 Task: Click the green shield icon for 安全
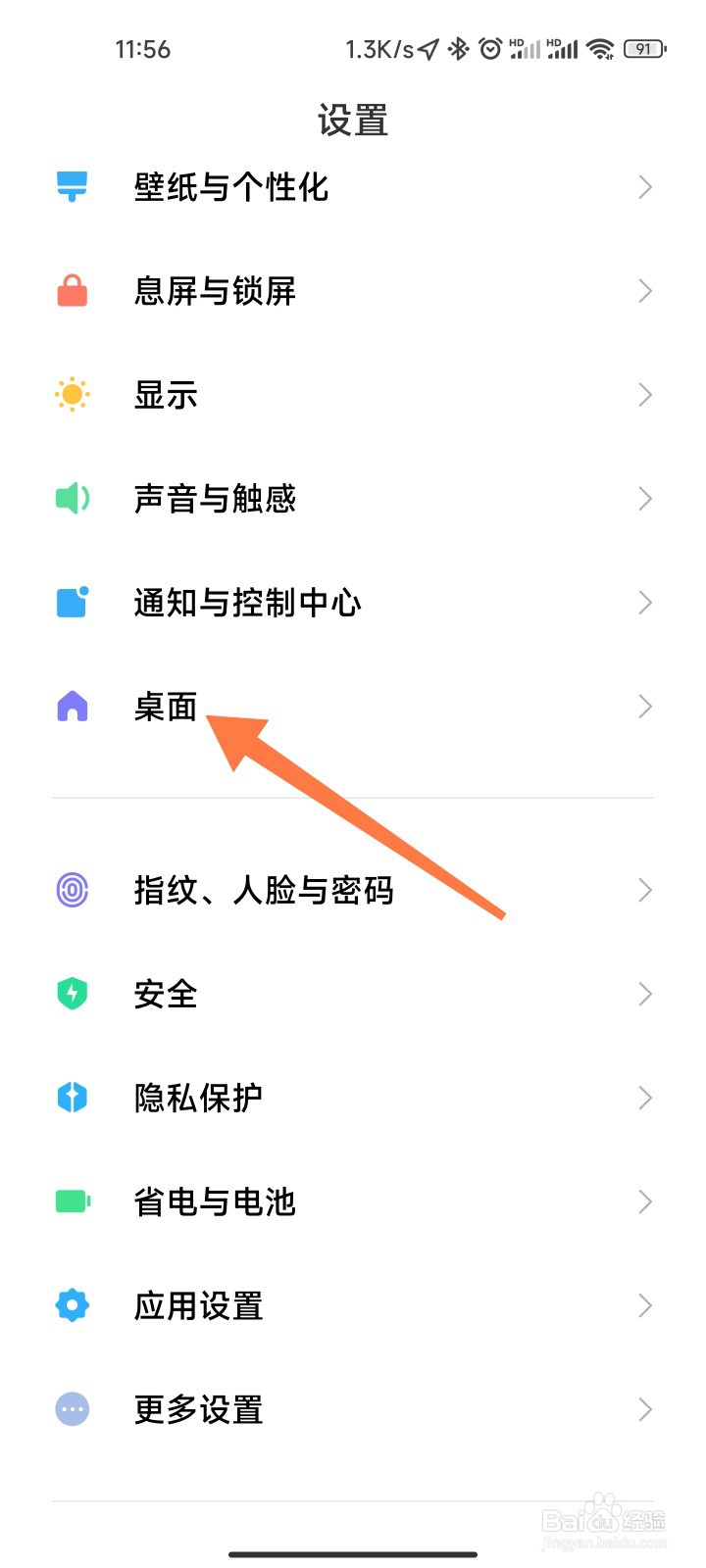point(72,994)
